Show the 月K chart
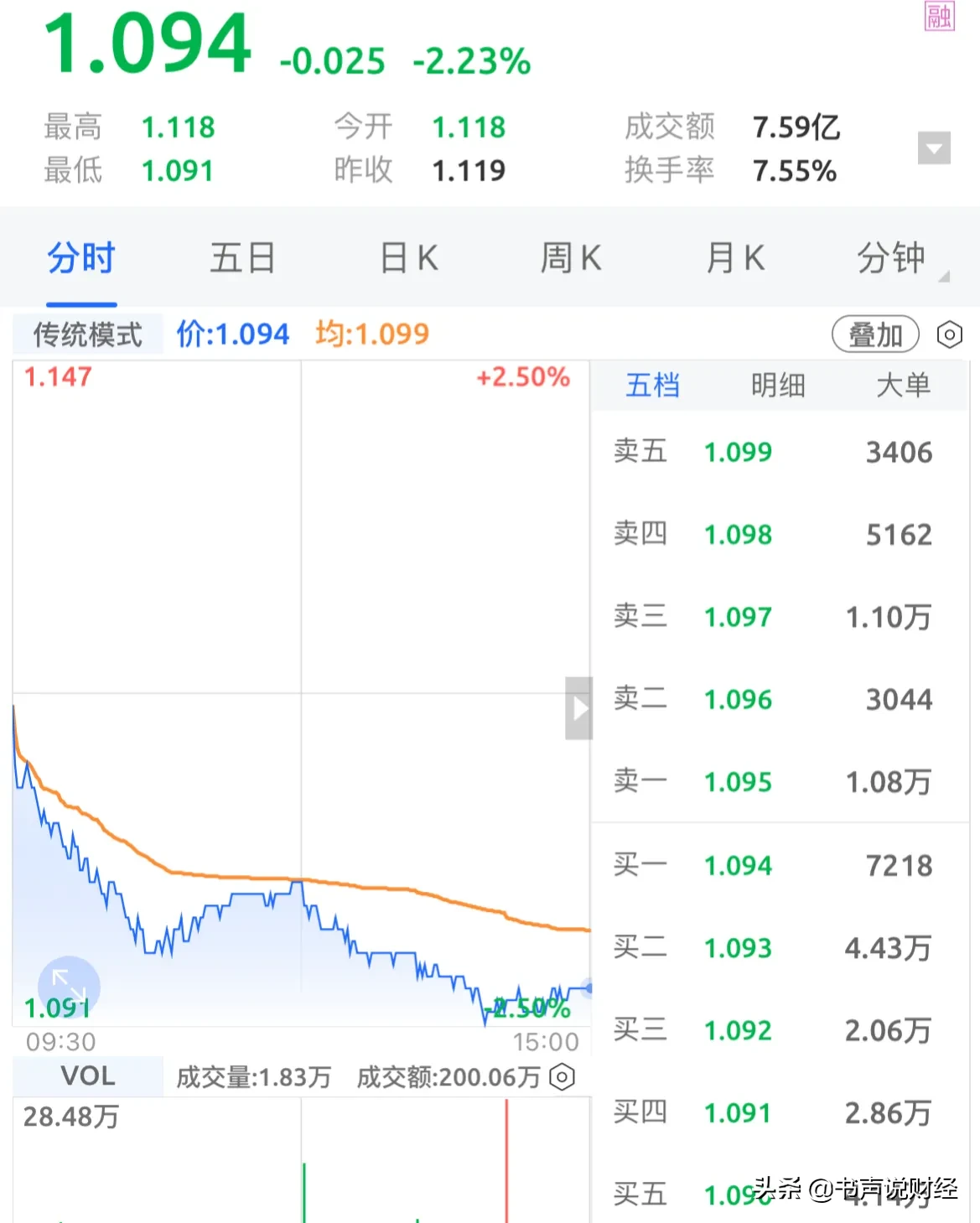 735,258
